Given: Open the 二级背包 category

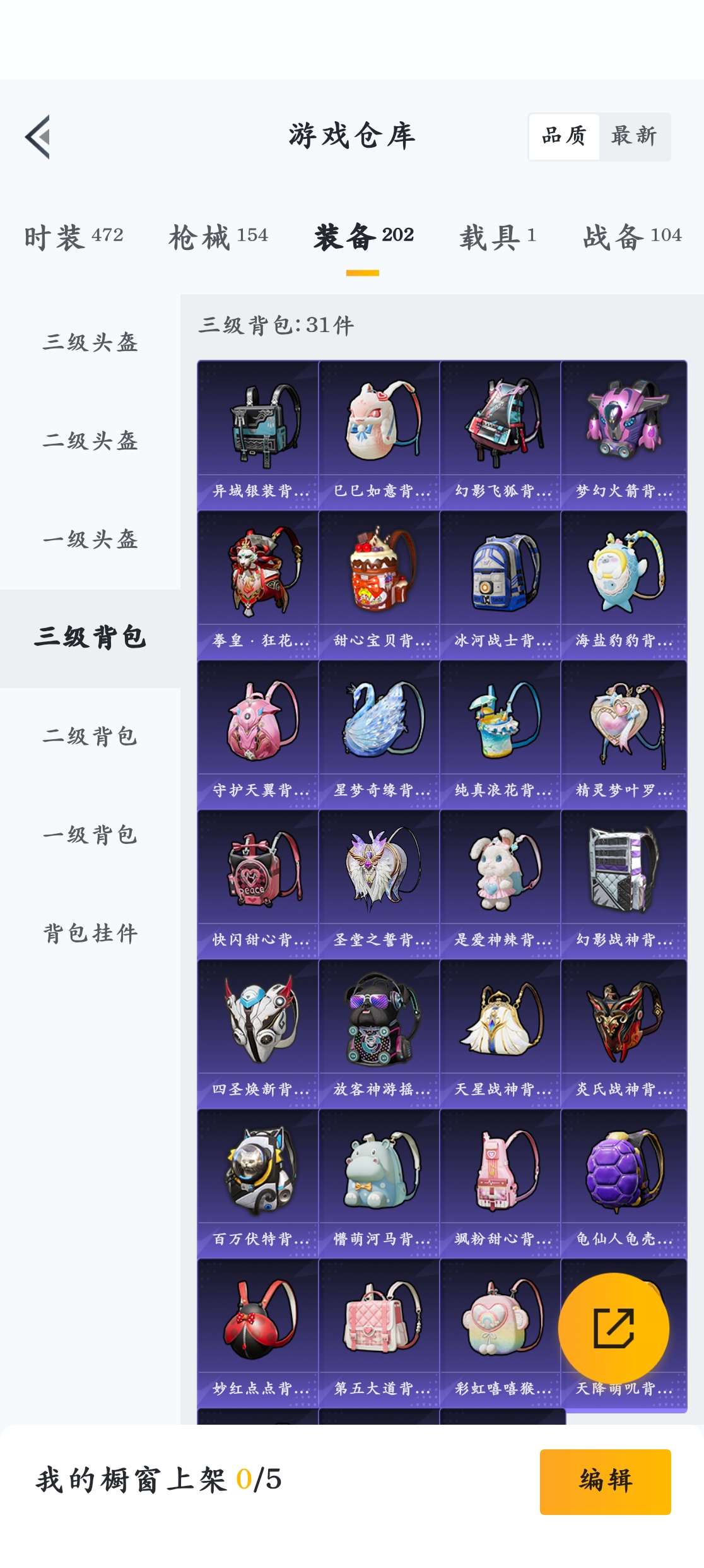Looking at the screenshot, I should click(x=90, y=736).
